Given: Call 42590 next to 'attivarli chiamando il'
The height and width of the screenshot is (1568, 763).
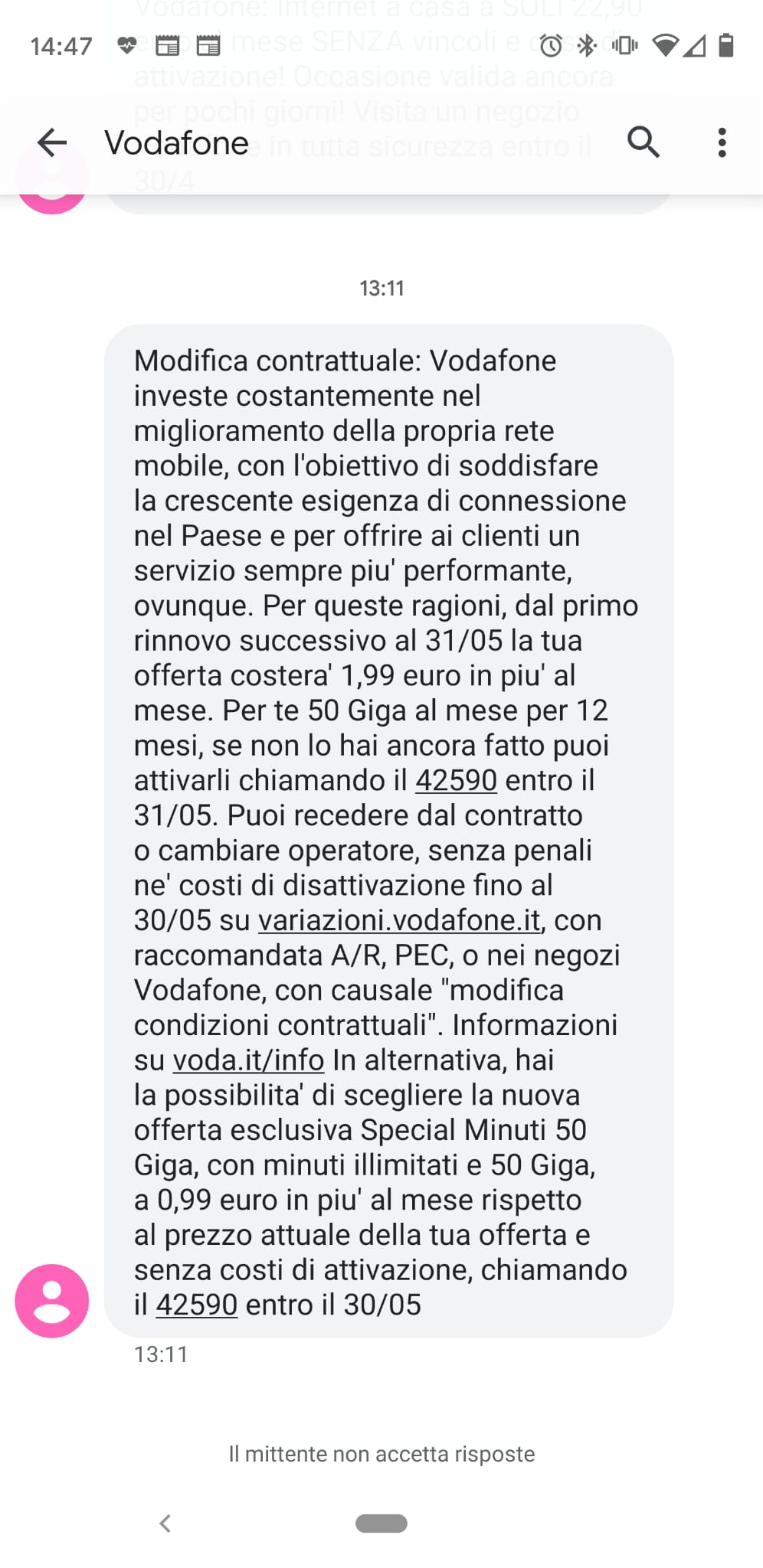Looking at the screenshot, I should coord(456,780).
